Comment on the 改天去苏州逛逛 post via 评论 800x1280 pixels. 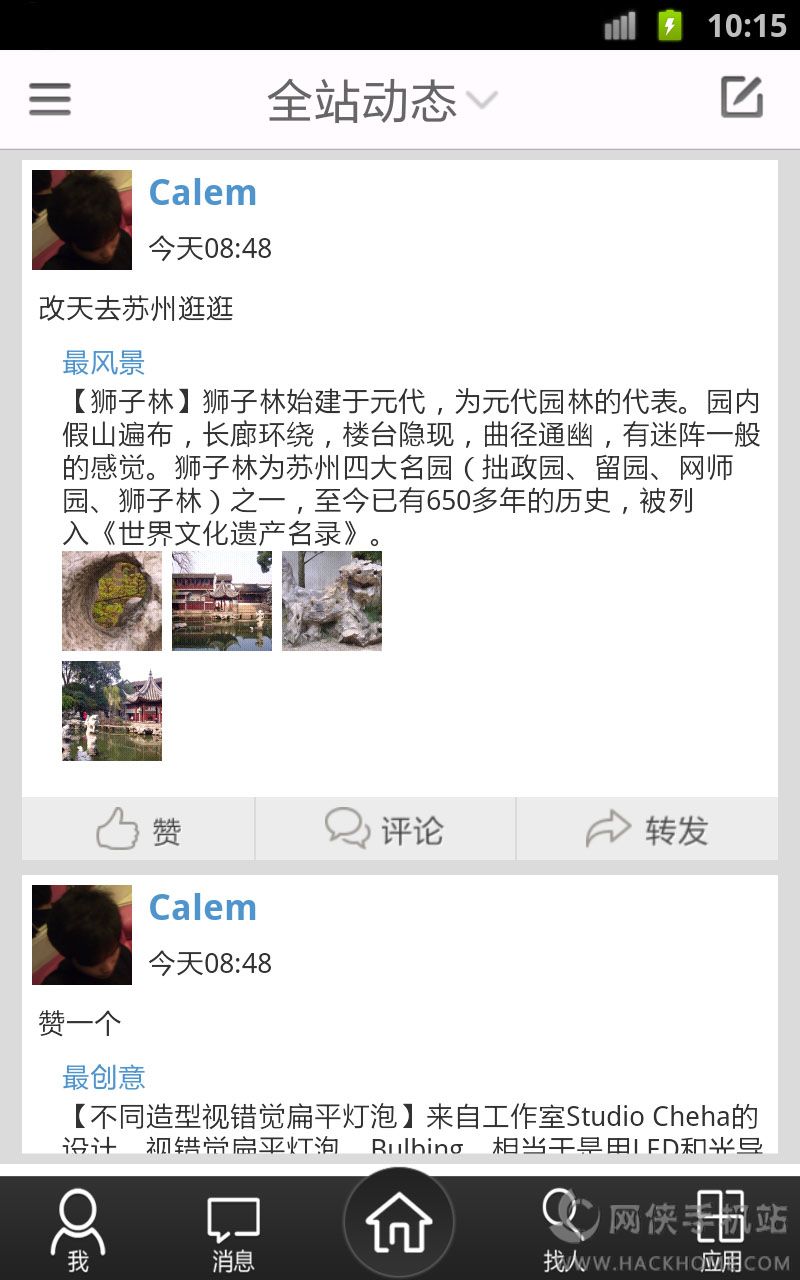coord(385,829)
